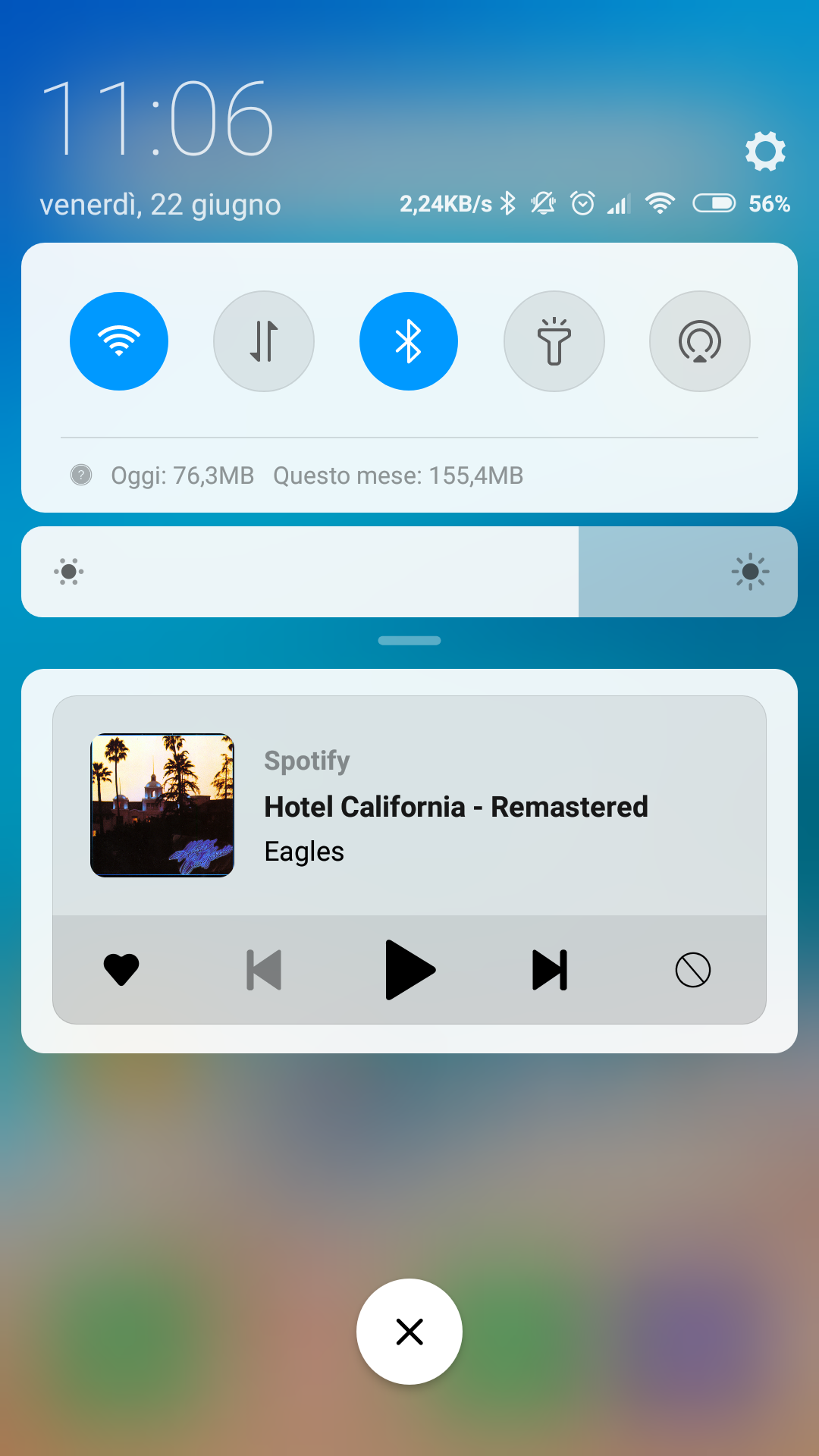Play Hotel California - Remastered
The image size is (819, 1456).
409,970
